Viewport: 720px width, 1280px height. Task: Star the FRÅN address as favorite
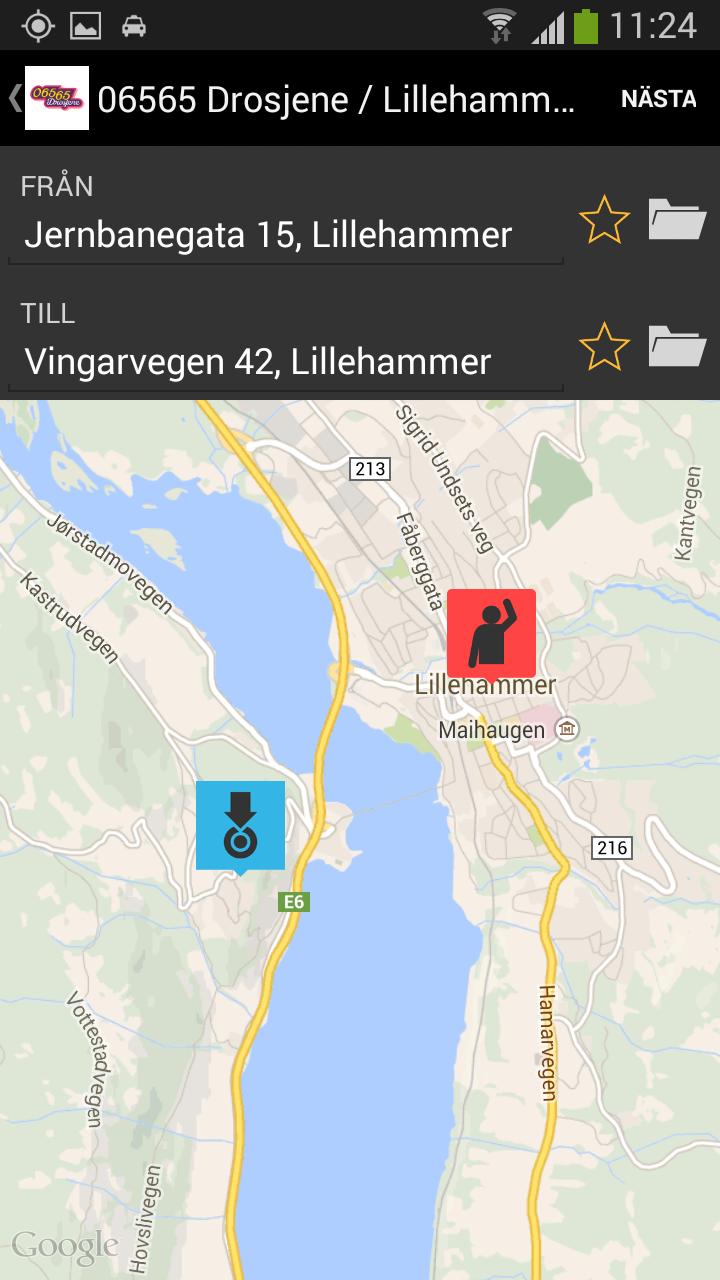pyautogui.click(x=604, y=220)
